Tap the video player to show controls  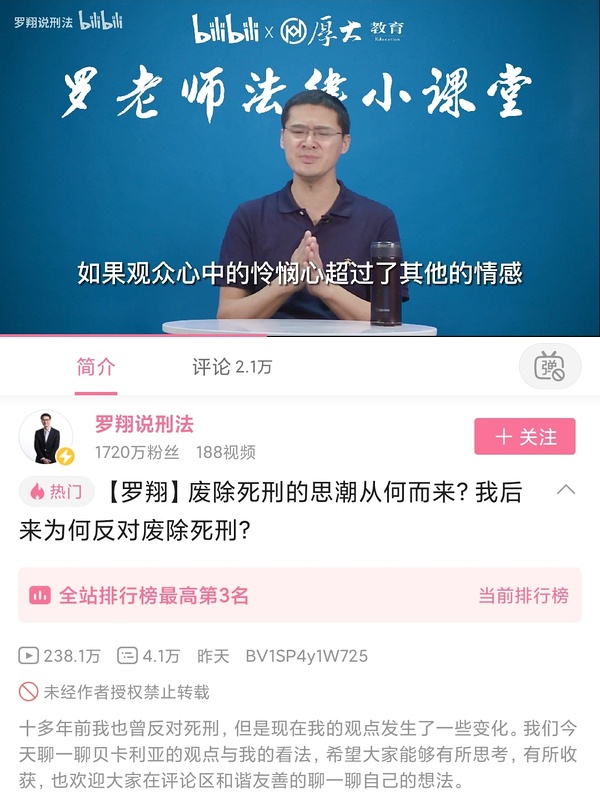(x=300, y=170)
